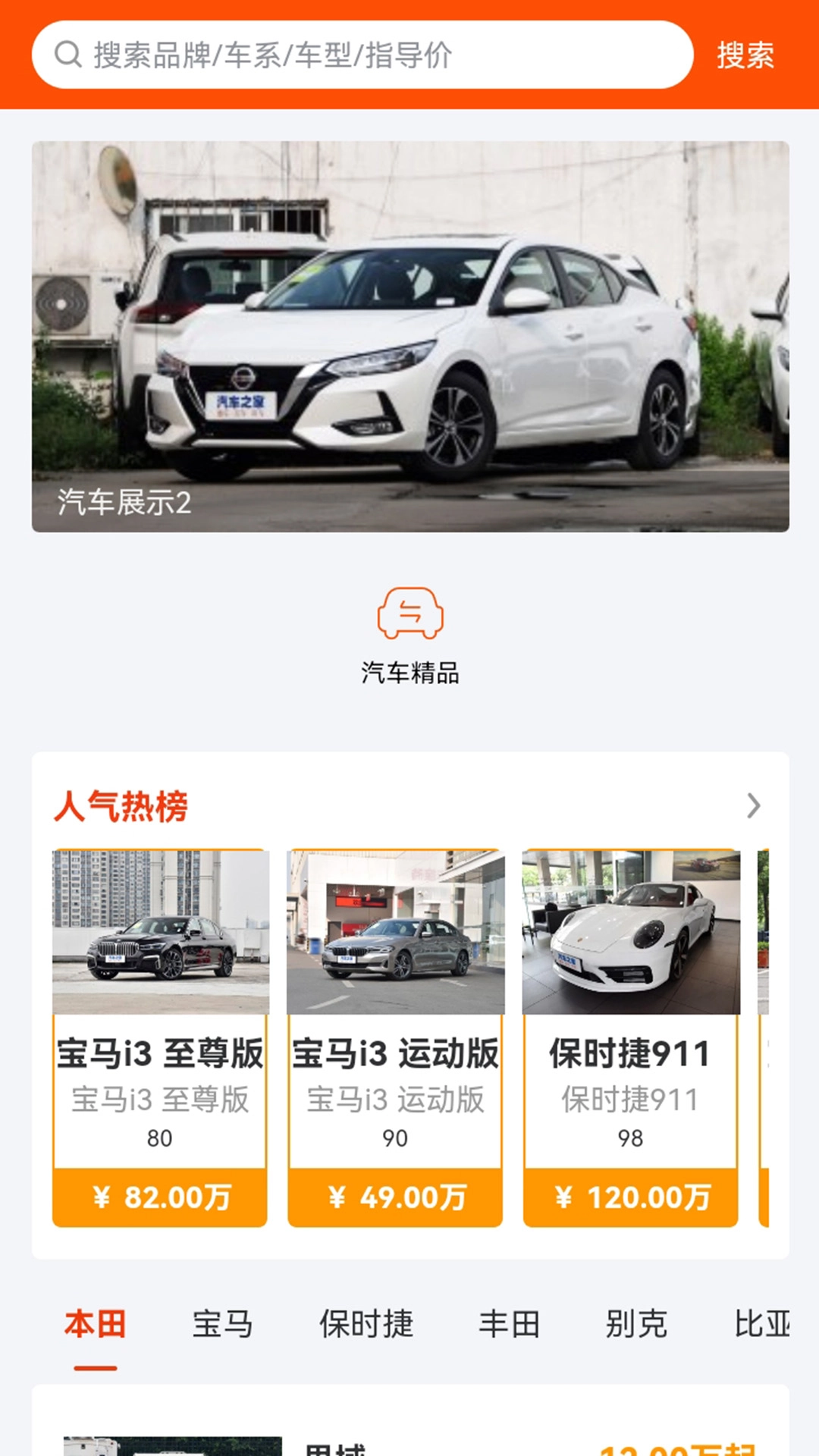Open the 丰田 brand tab
The height and width of the screenshot is (1456, 819).
[509, 1324]
